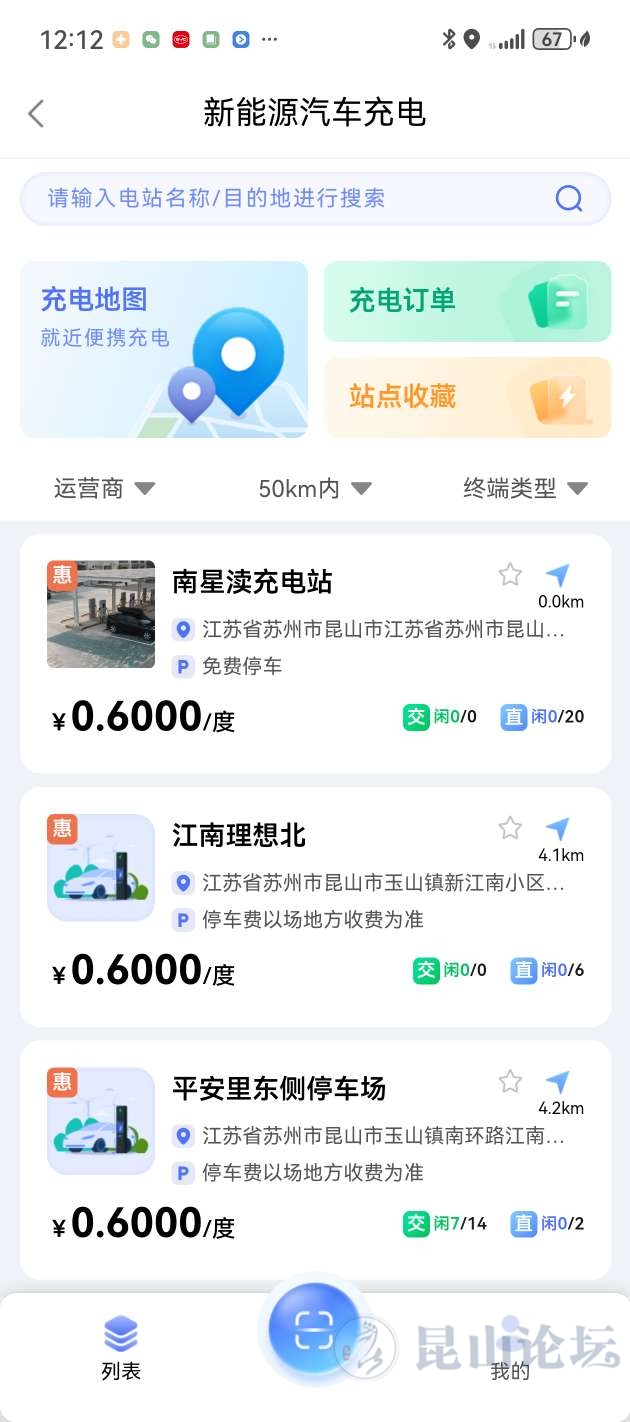Screen dimensions: 630x1422
Task: Switch to the 列表 tab
Action: pyautogui.click(x=121, y=1348)
